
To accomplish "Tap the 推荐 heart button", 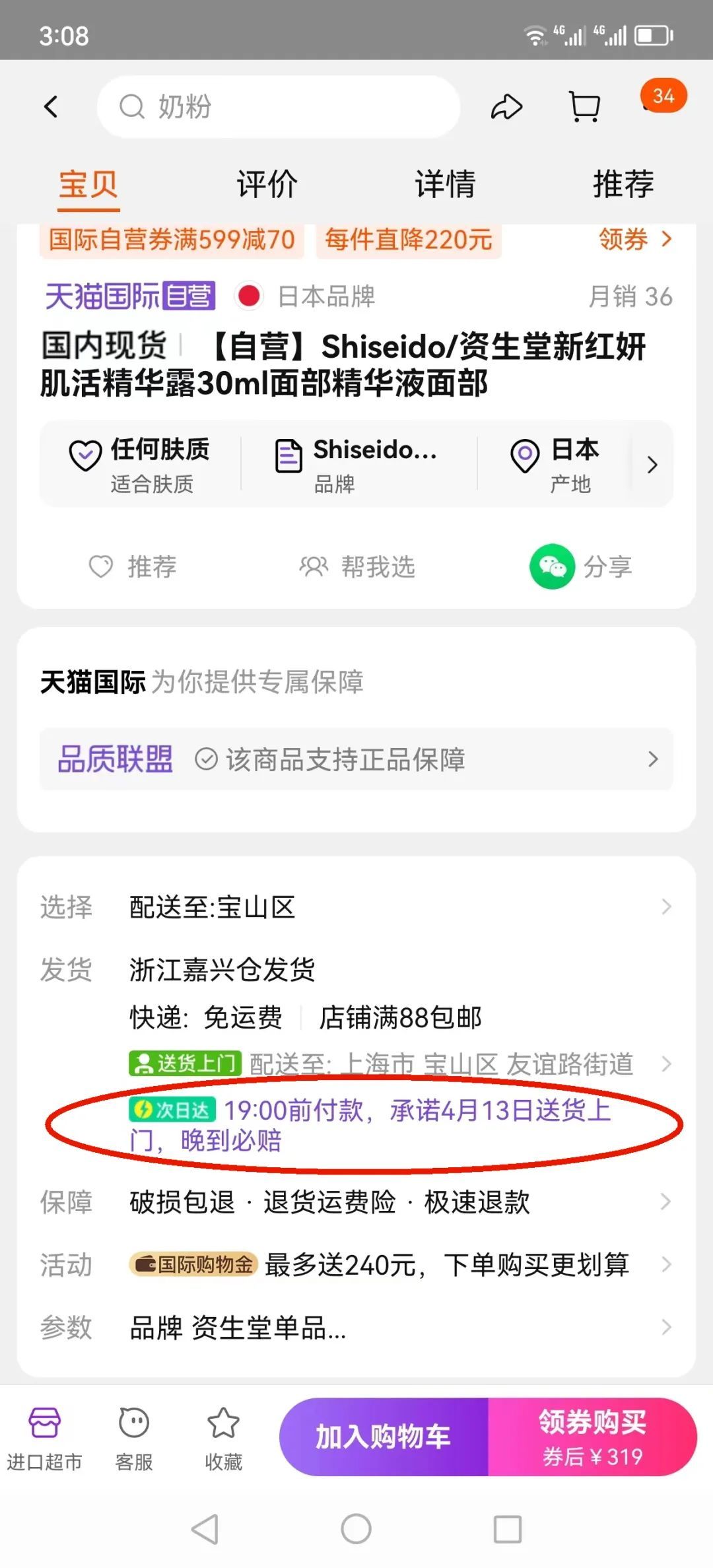I will click(x=133, y=566).
